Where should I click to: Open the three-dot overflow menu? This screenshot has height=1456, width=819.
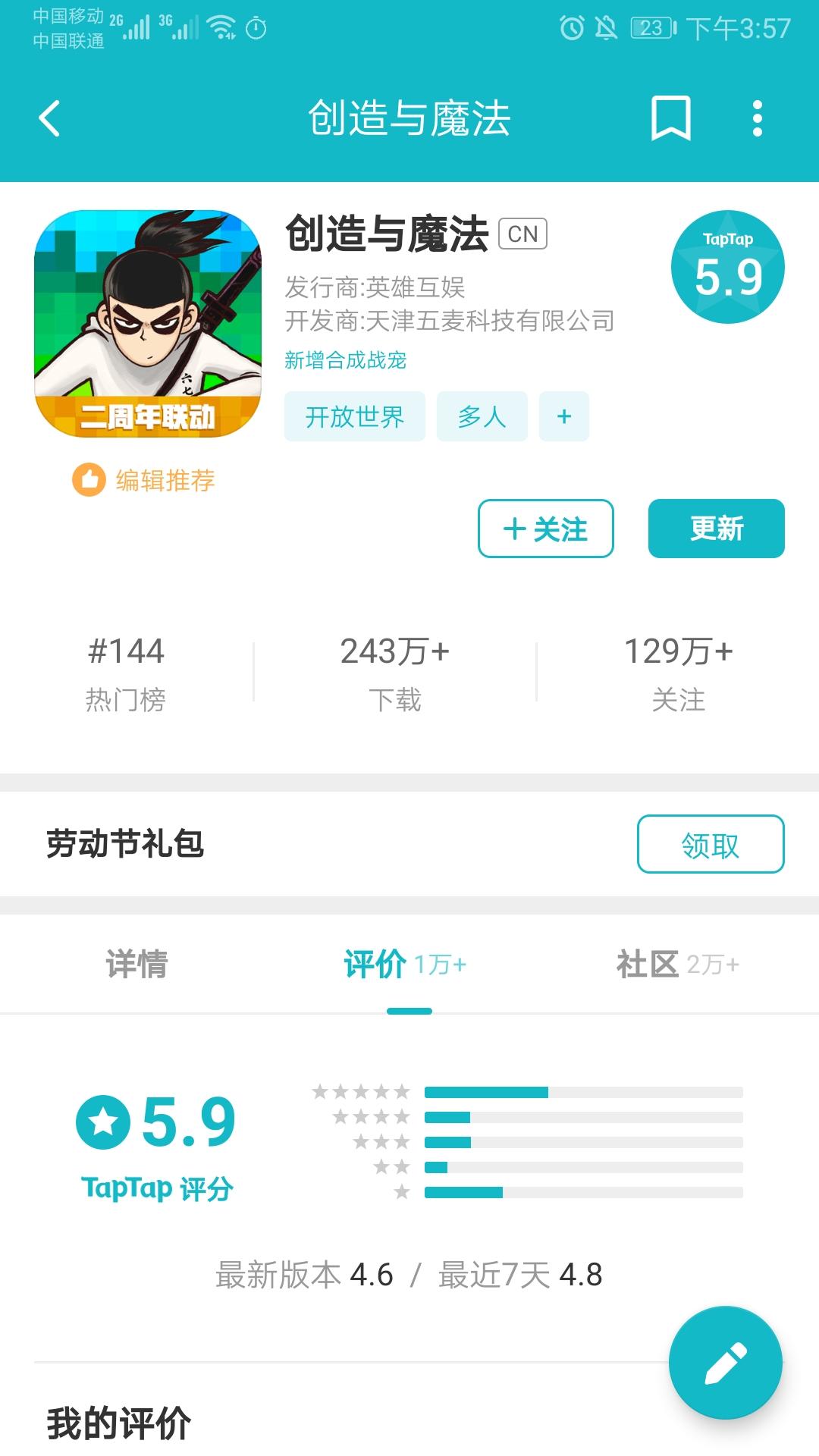tap(757, 119)
